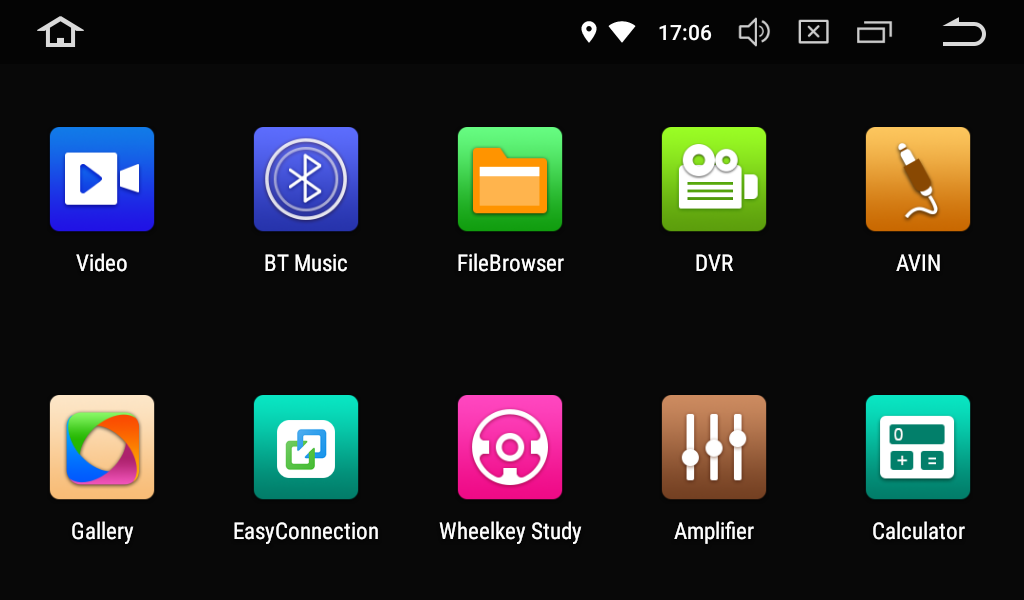Launch EasyConnection

306,447
